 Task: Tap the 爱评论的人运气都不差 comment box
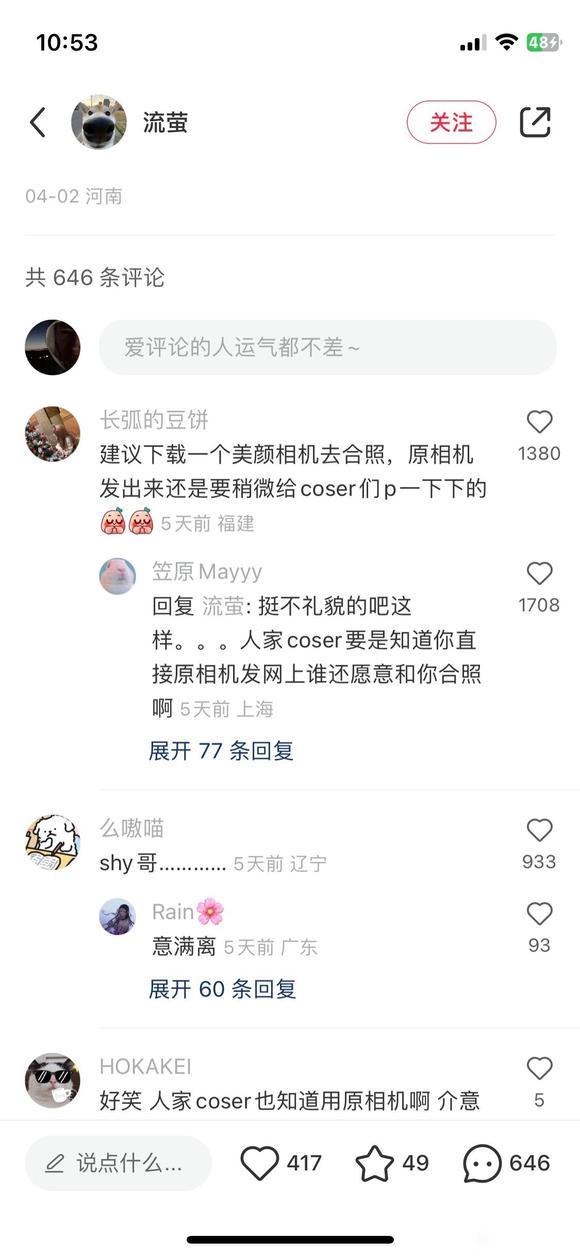pyautogui.click(x=327, y=347)
